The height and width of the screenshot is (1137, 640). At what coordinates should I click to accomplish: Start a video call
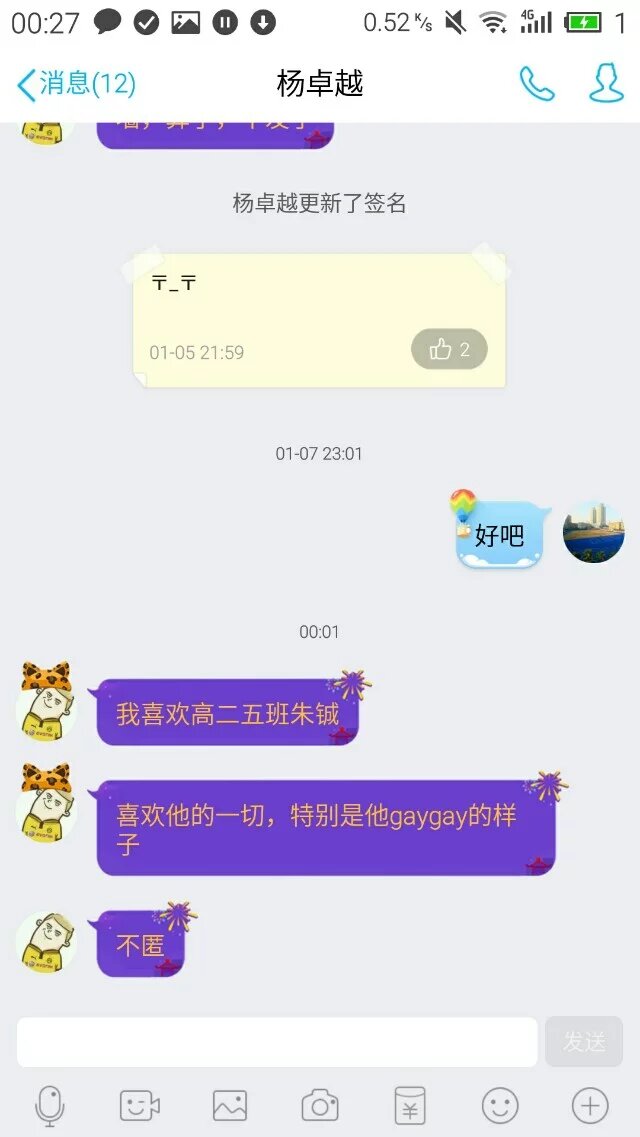pos(140,1105)
